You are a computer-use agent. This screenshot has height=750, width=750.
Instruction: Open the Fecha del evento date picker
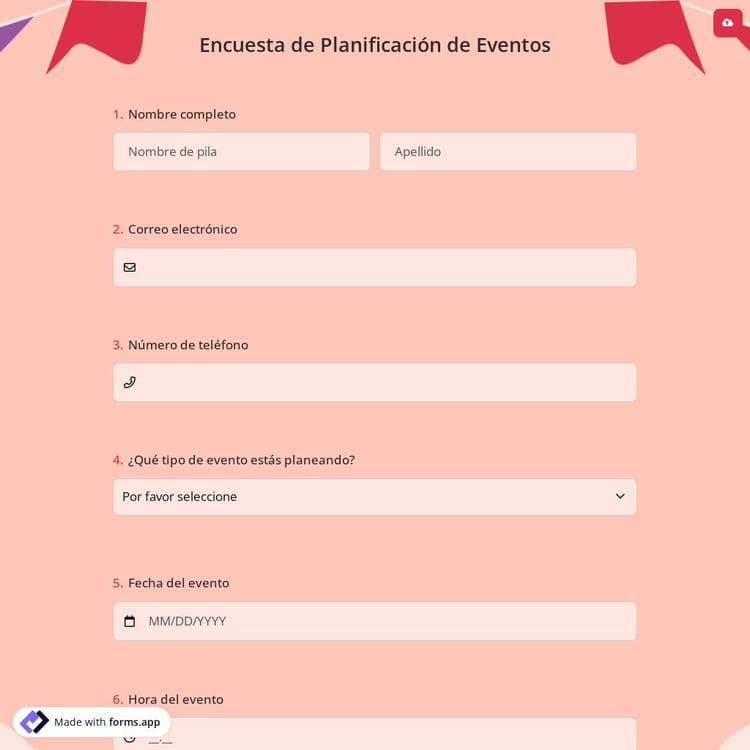tap(375, 621)
